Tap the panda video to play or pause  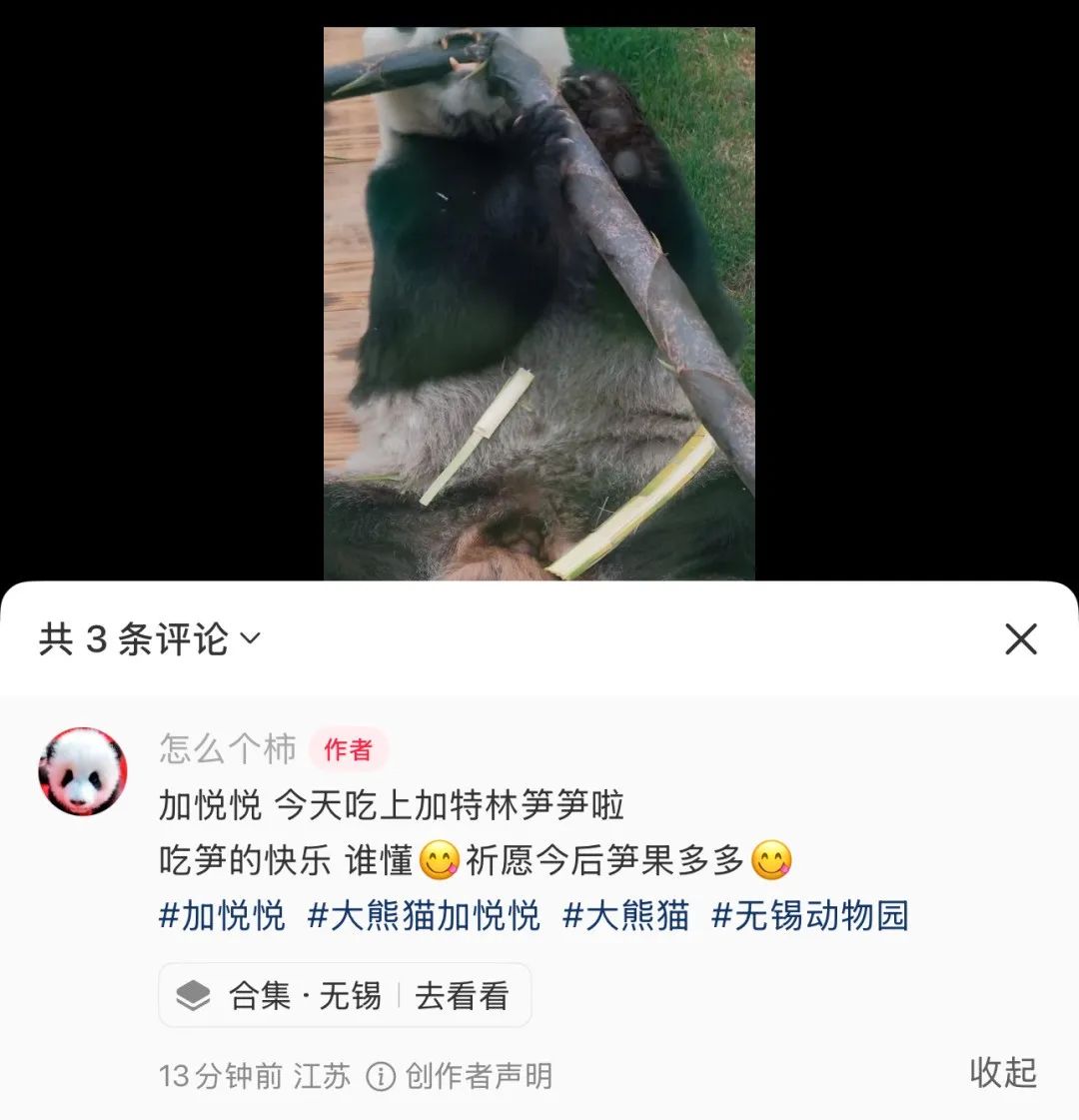pos(539,300)
